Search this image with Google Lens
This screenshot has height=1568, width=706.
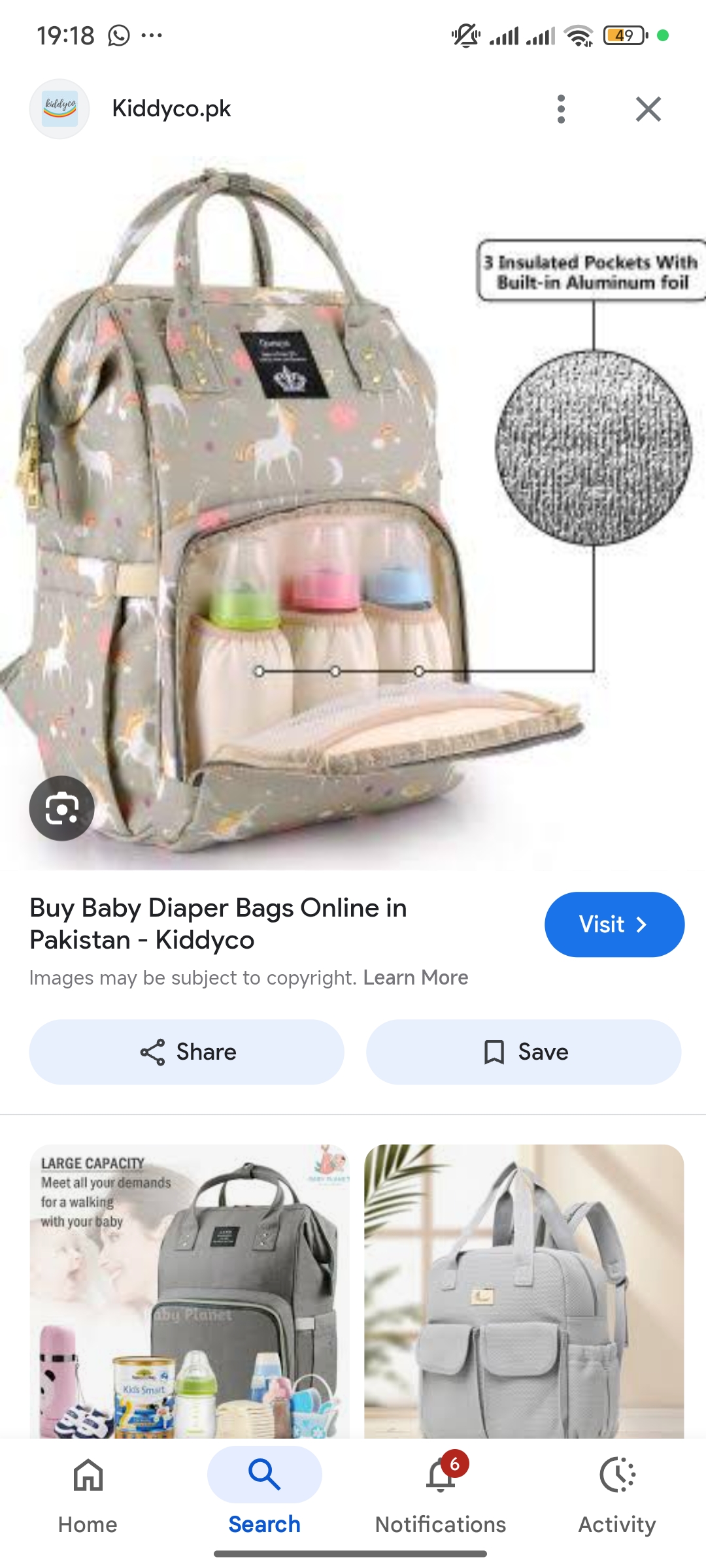pos(61,808)
